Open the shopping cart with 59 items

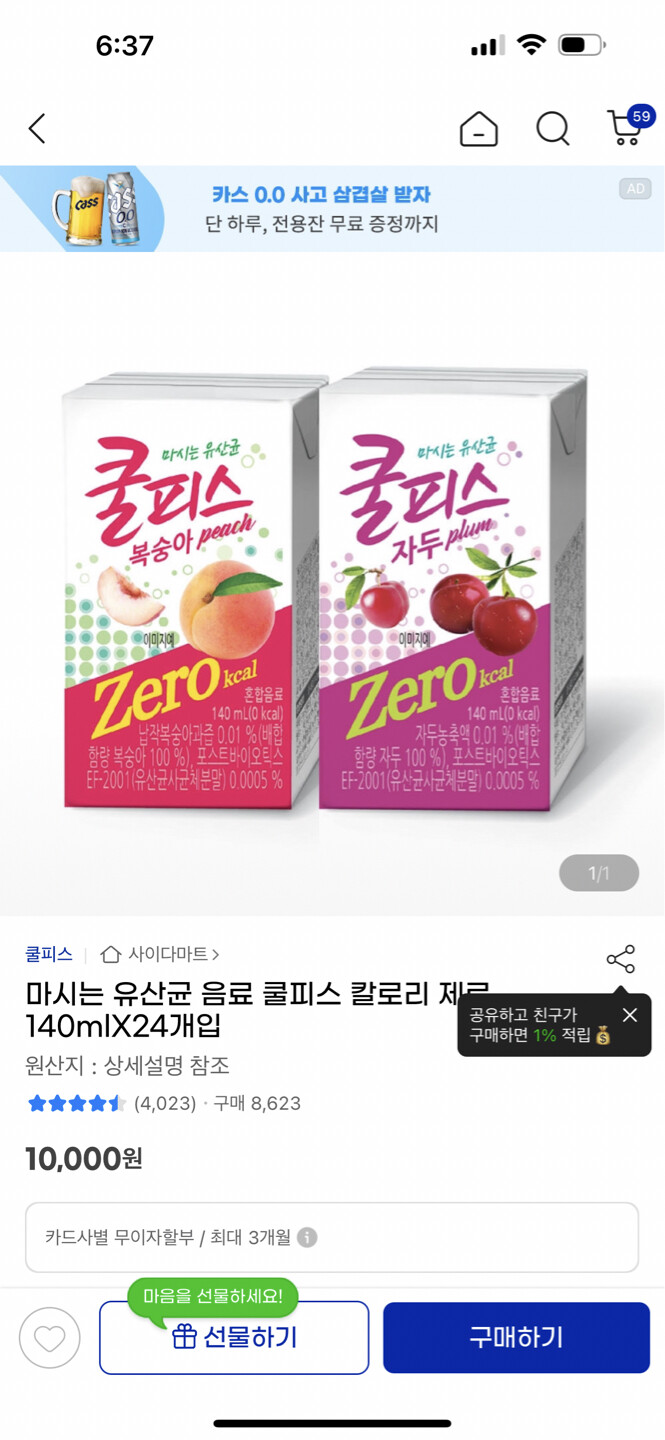[628, 126]
